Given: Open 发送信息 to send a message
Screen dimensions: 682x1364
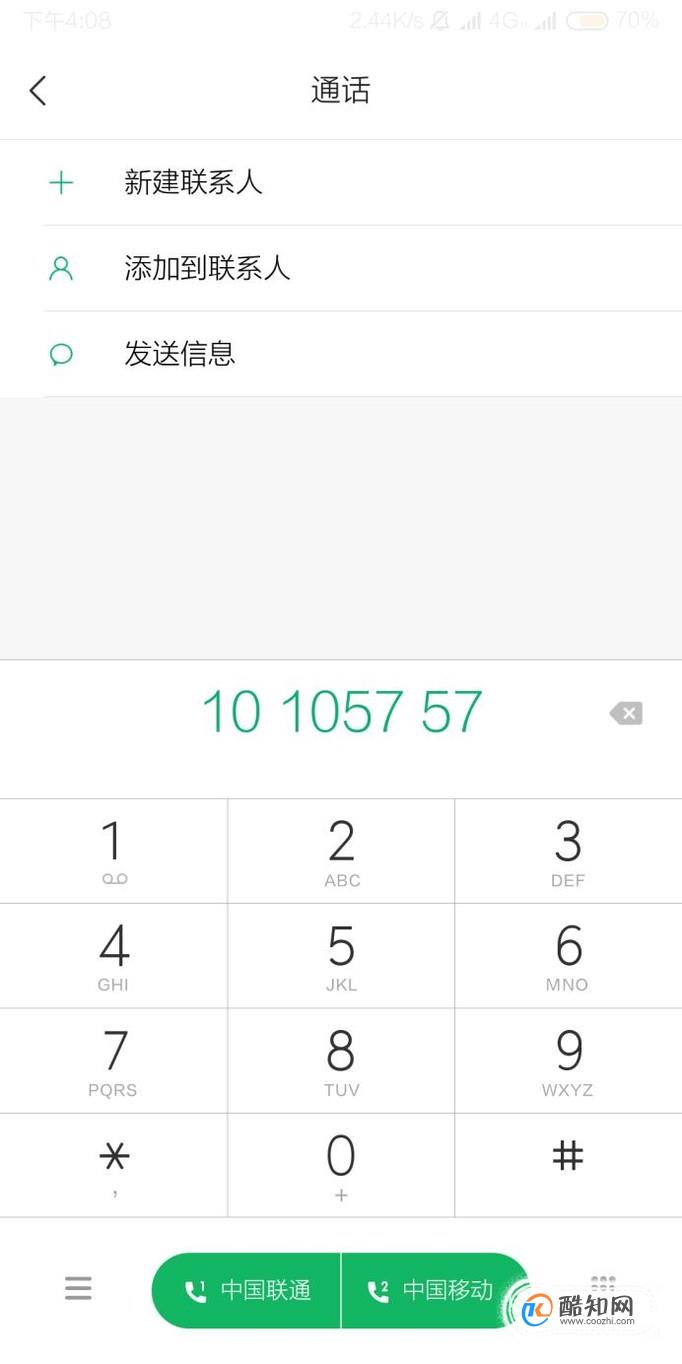Looking at the screenshot, I should pyautogui.click(x=341, y=354).
